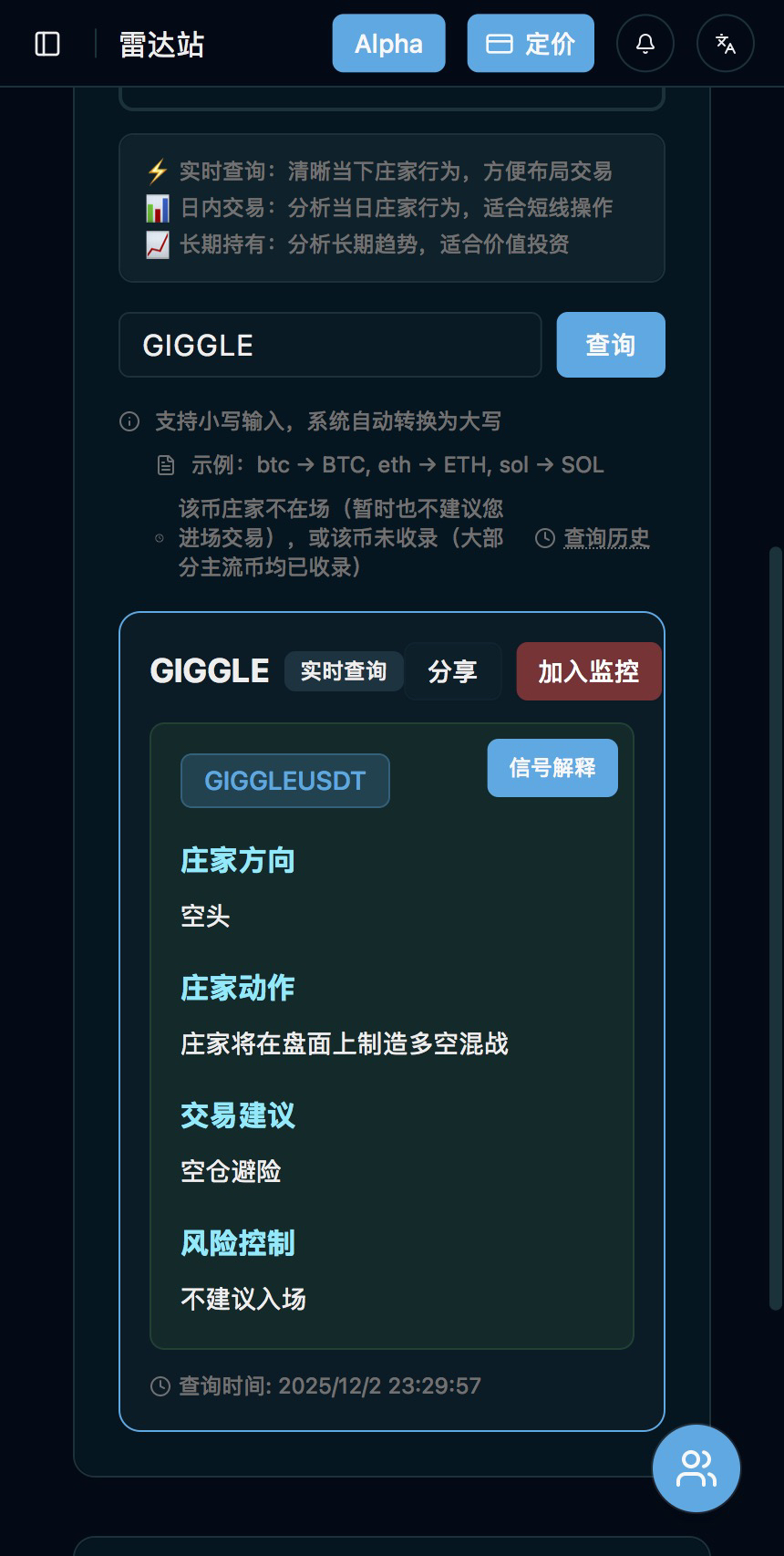Share the GIGGLE result via 分享
784x1556 pixels.
[x=452, y=671]
